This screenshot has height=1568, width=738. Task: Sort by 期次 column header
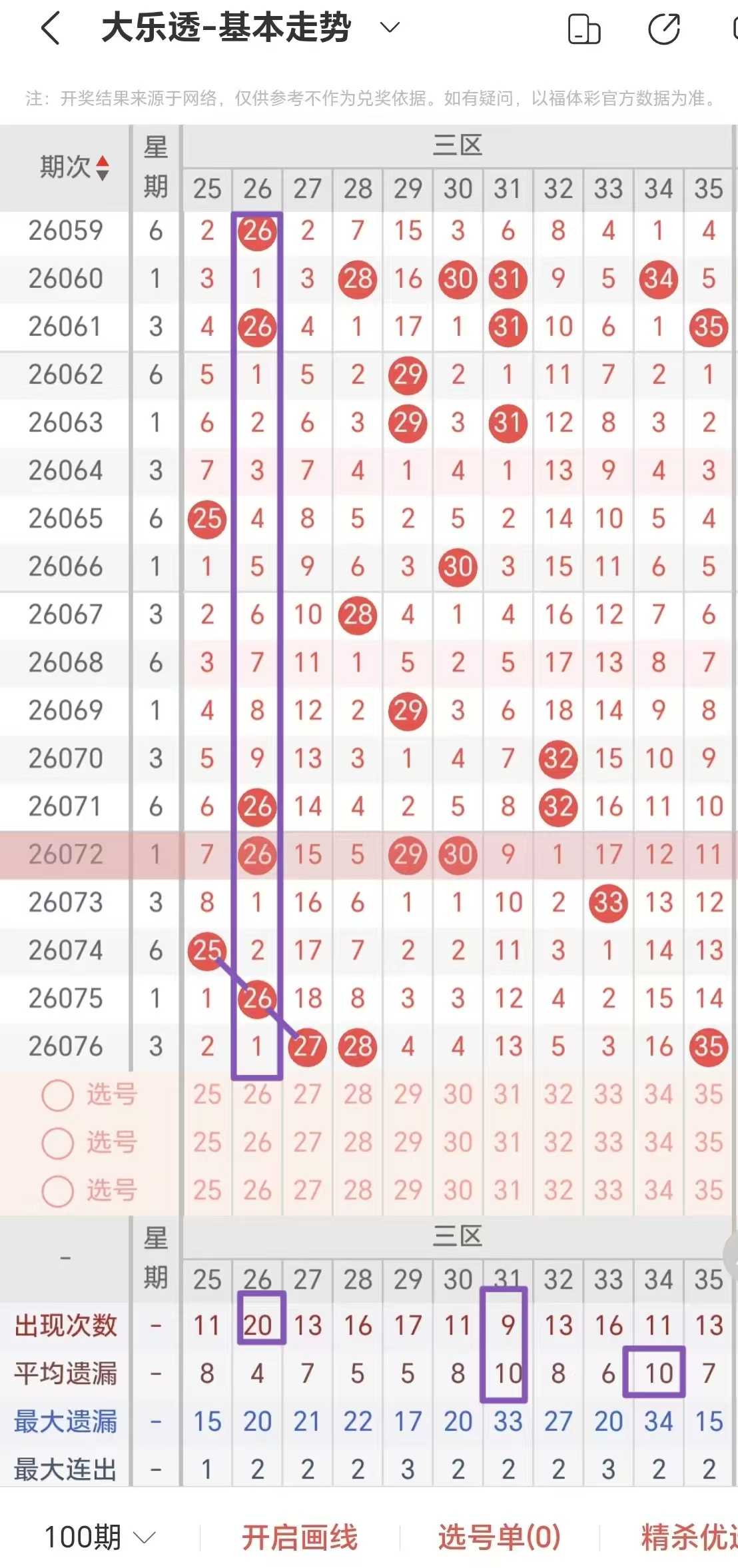(74, 167)
